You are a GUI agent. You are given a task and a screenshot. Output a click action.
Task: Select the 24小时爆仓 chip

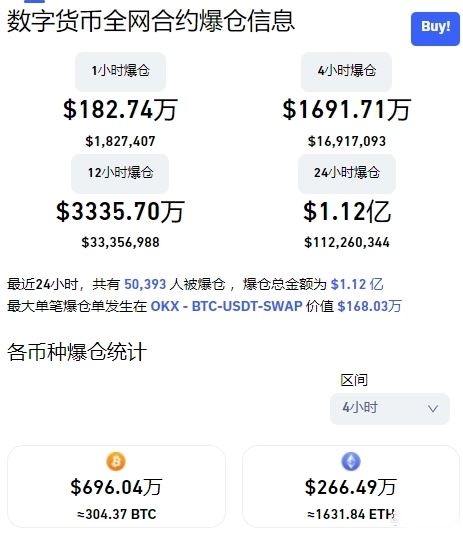(347, 173)
